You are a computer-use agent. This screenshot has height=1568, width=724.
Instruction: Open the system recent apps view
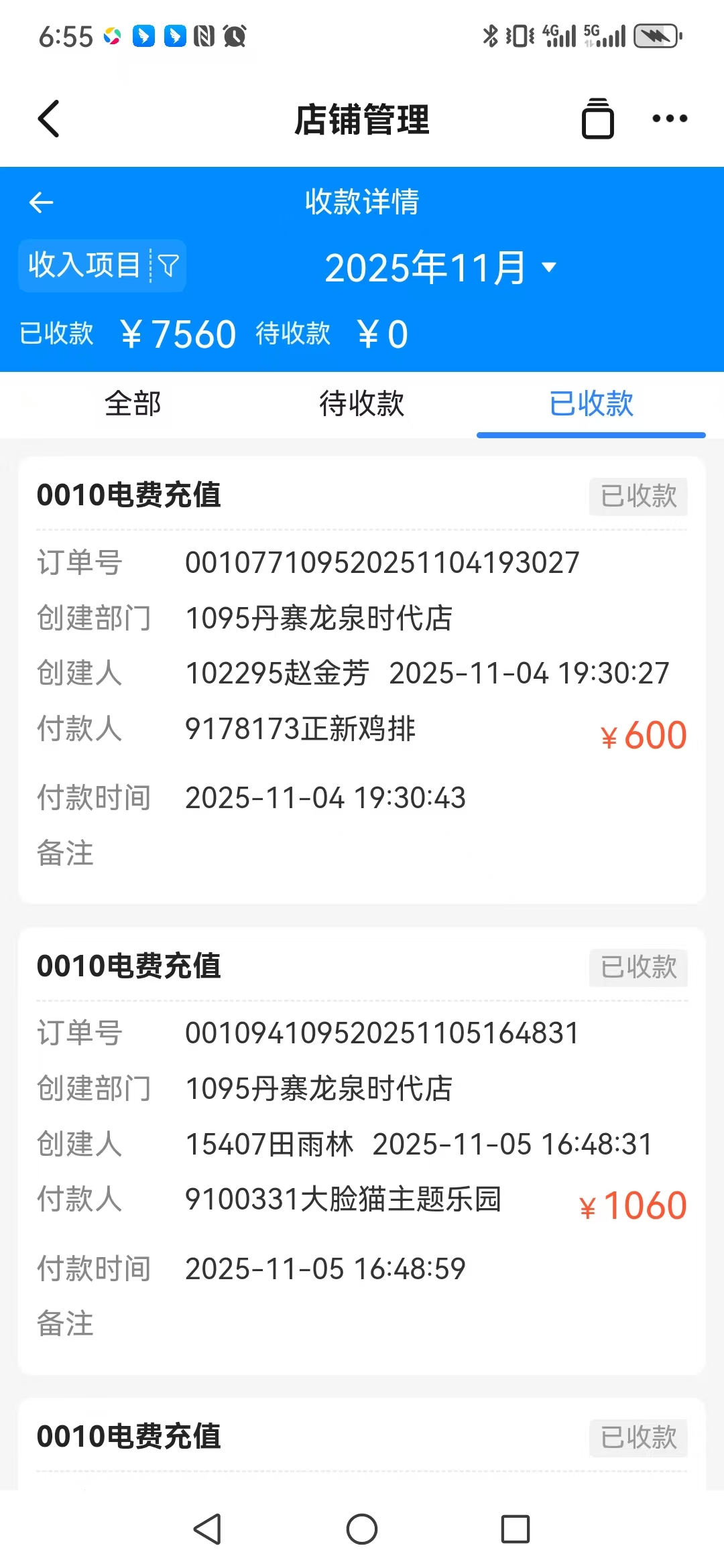[515, 1529]
